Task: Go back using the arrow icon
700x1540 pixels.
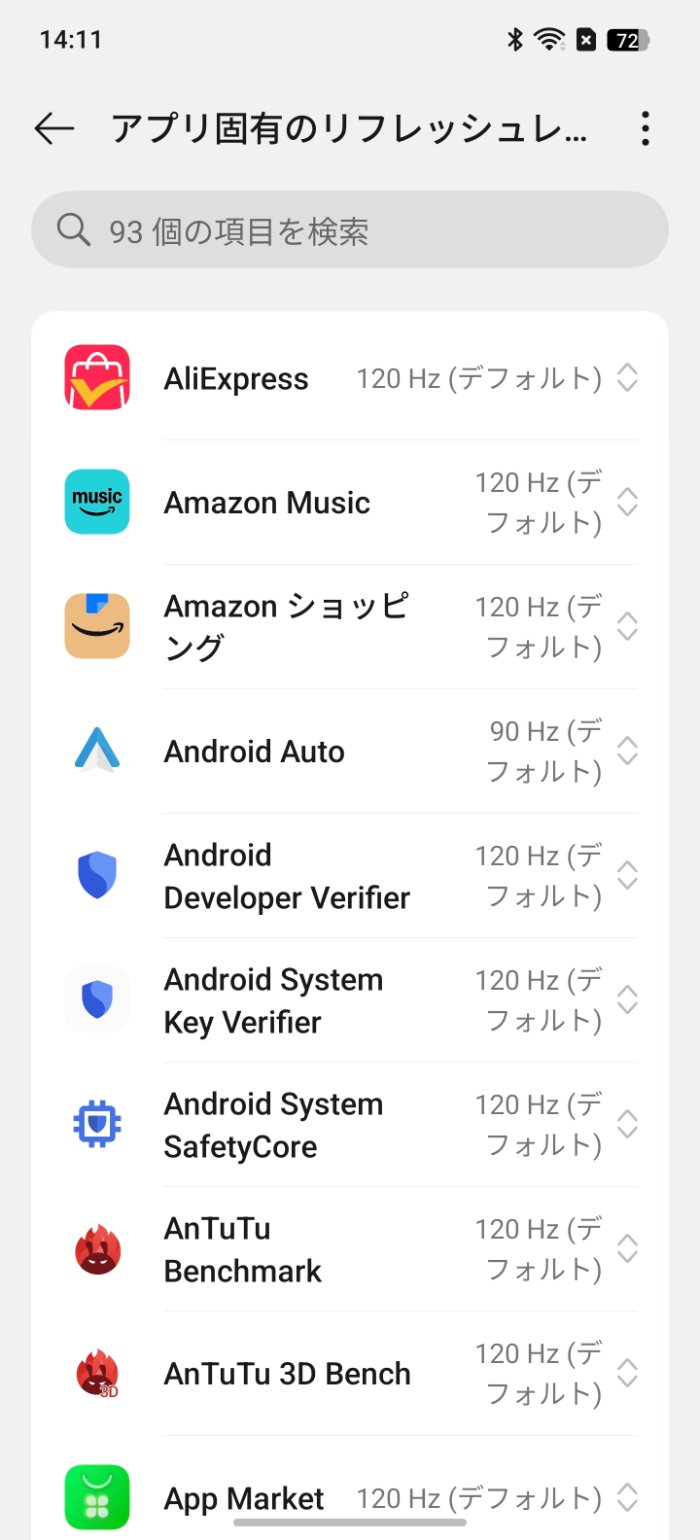Action: [x=54, y=129]
